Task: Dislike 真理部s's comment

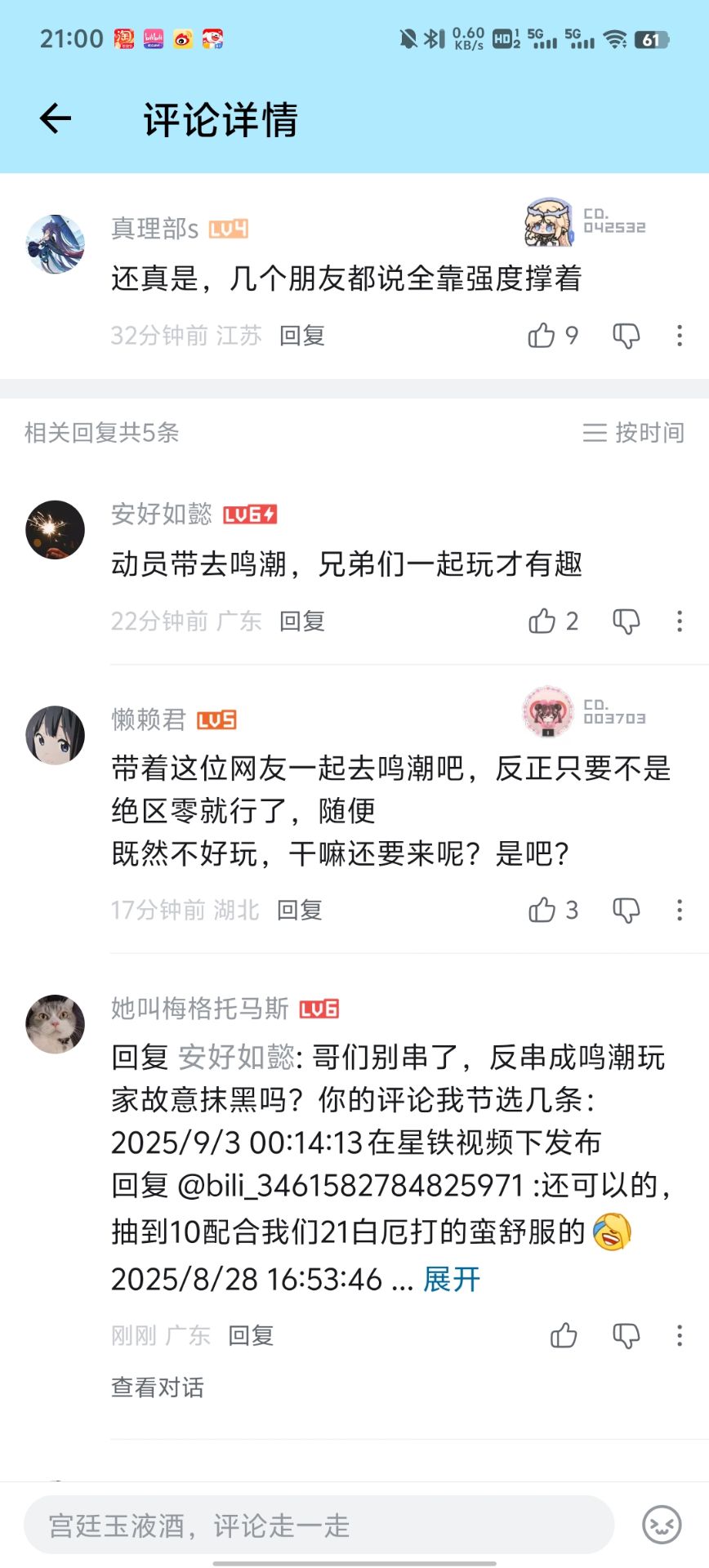Action: [x=627, y=335]
